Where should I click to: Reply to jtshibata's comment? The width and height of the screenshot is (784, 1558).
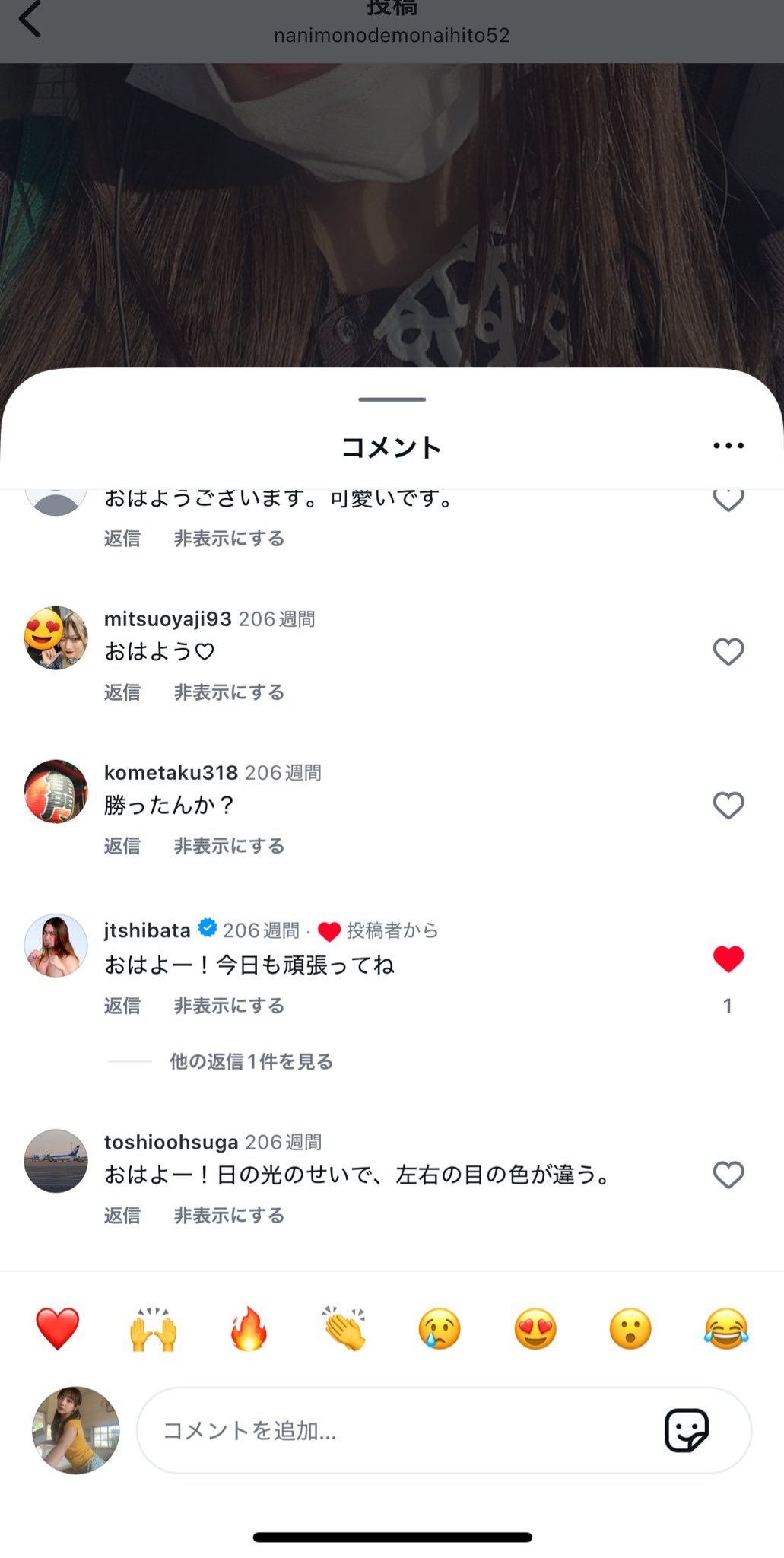122,1006
